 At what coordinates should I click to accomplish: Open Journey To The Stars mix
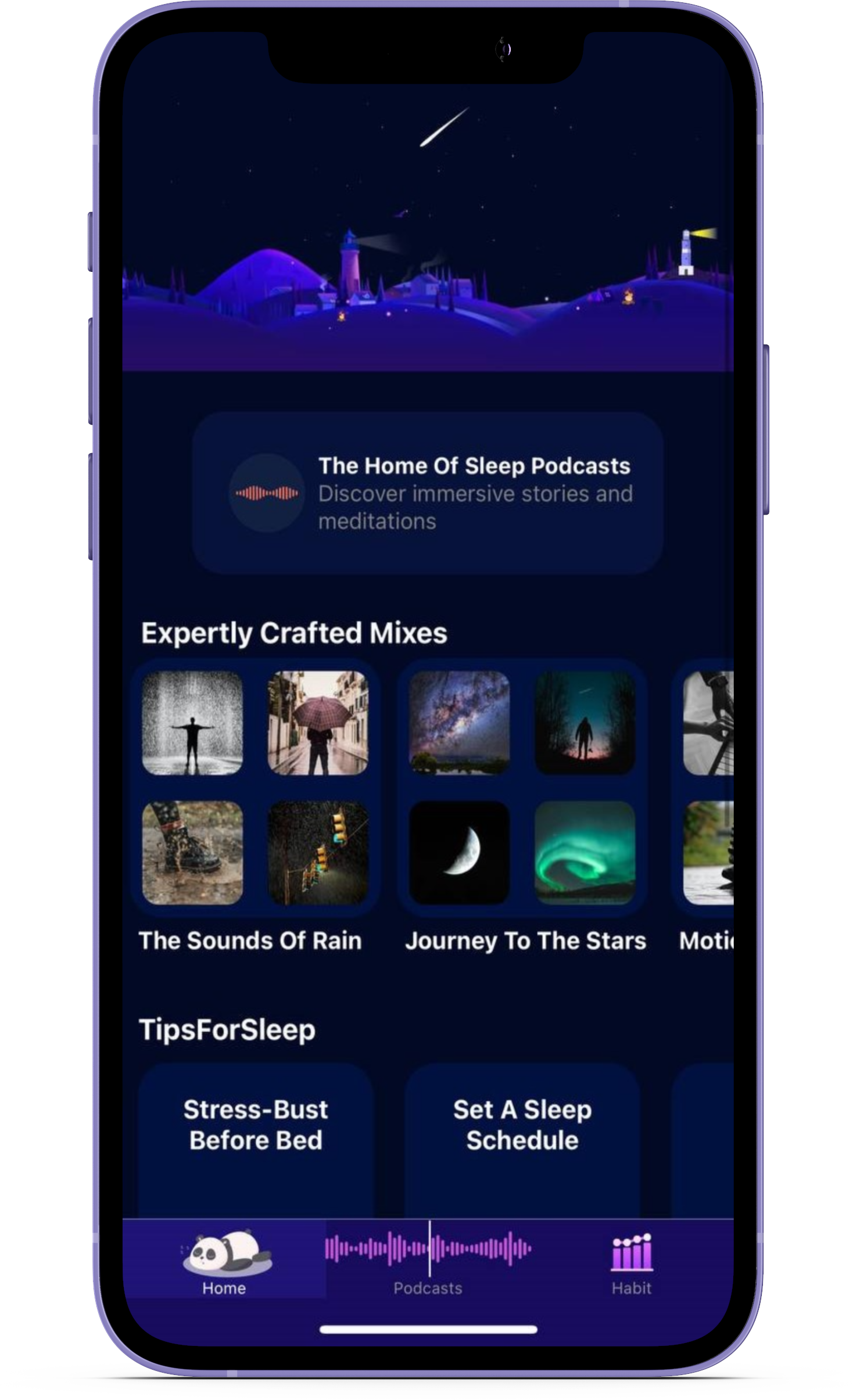[522, 788]
